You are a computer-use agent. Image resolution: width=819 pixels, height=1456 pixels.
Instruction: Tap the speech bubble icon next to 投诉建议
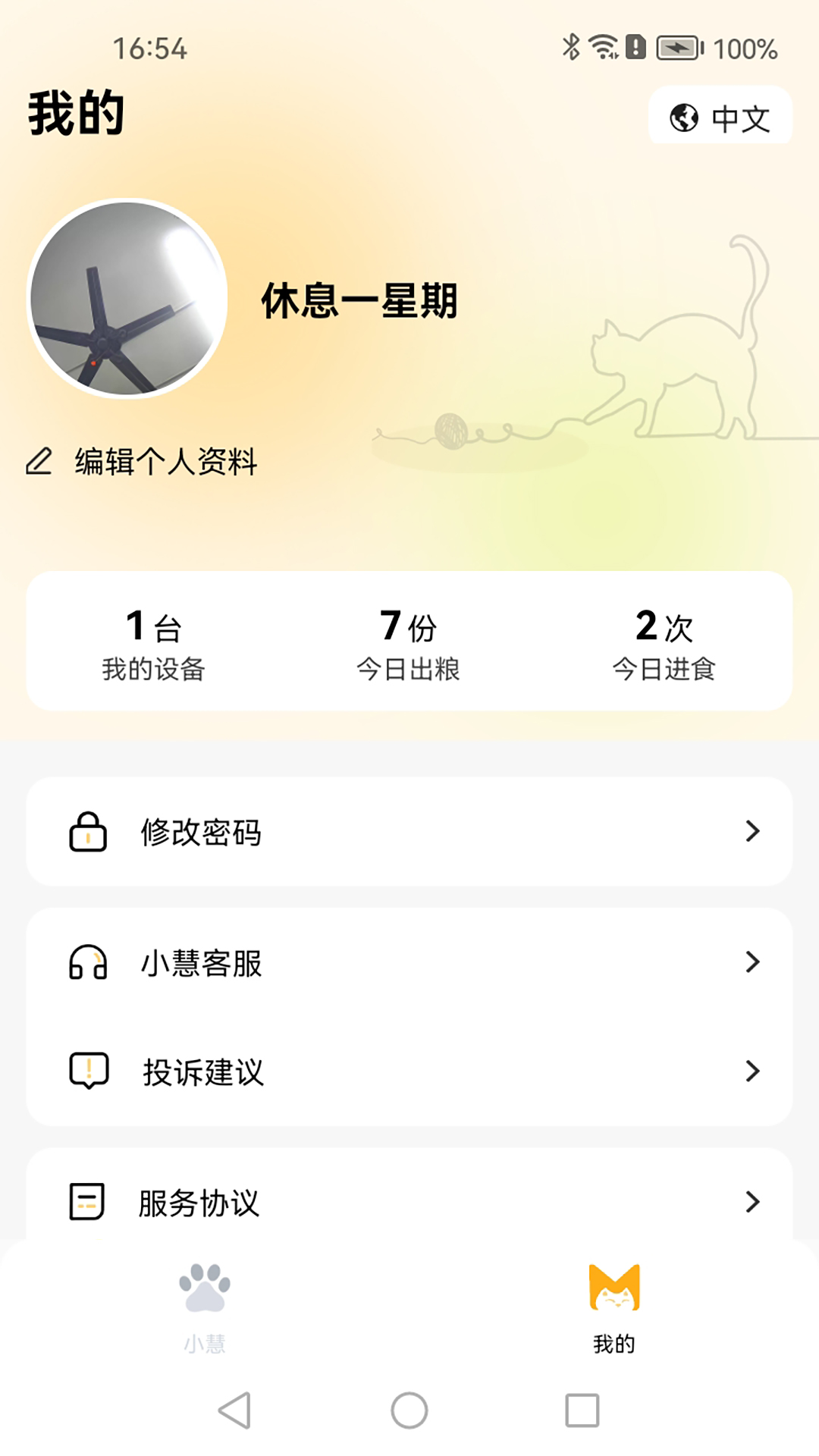click(87, 1072)
